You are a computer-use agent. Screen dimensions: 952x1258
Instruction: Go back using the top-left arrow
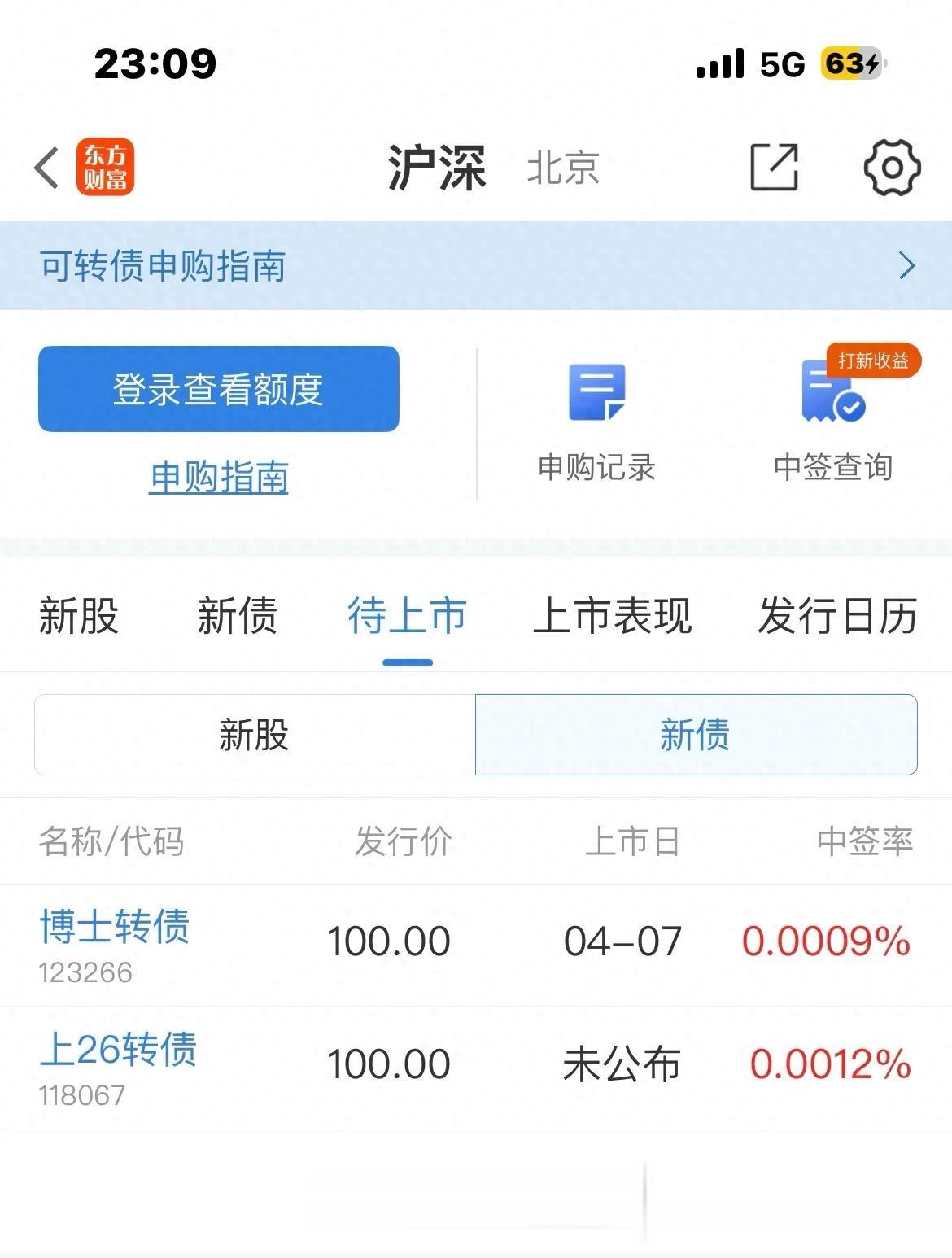click(x=47, y=168)
